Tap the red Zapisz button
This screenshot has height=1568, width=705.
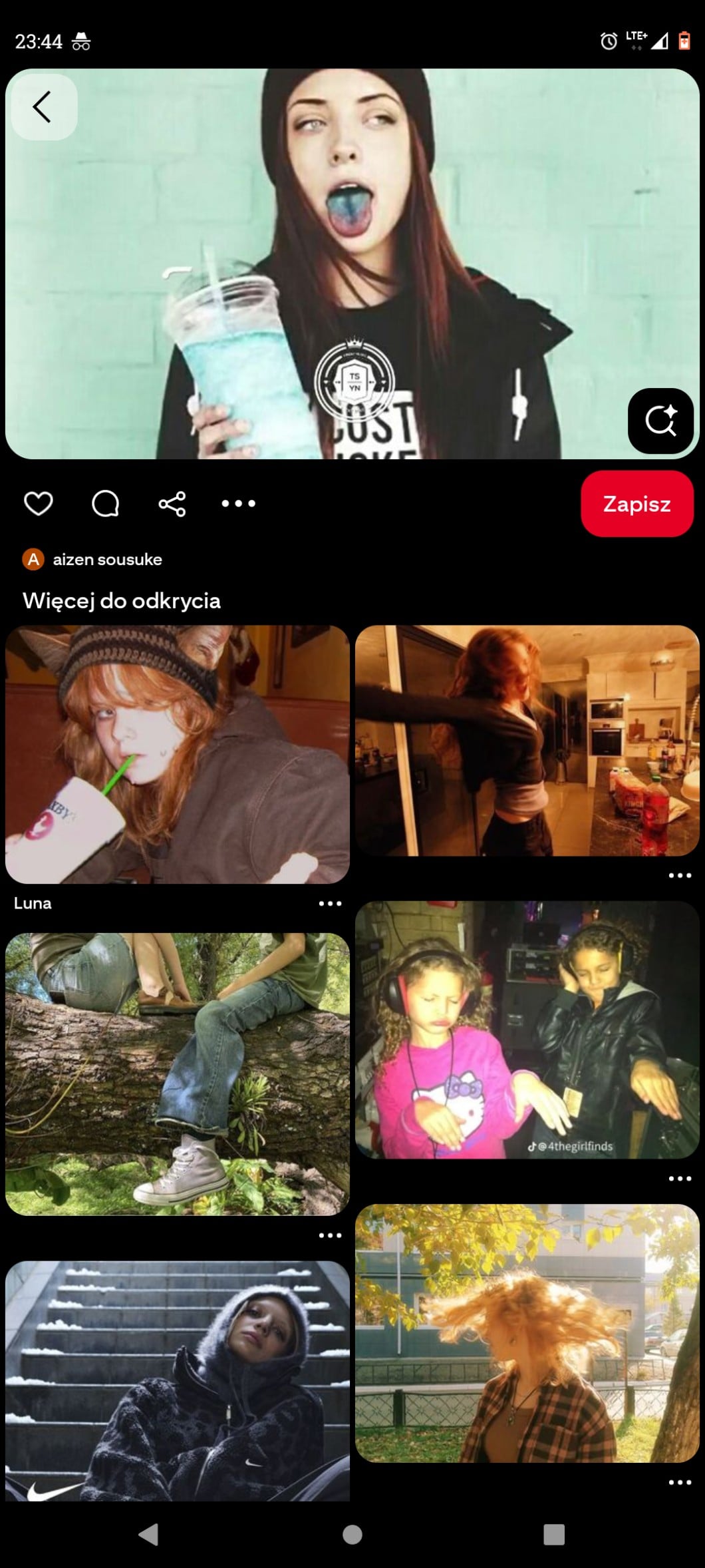(x=636, y=504)
